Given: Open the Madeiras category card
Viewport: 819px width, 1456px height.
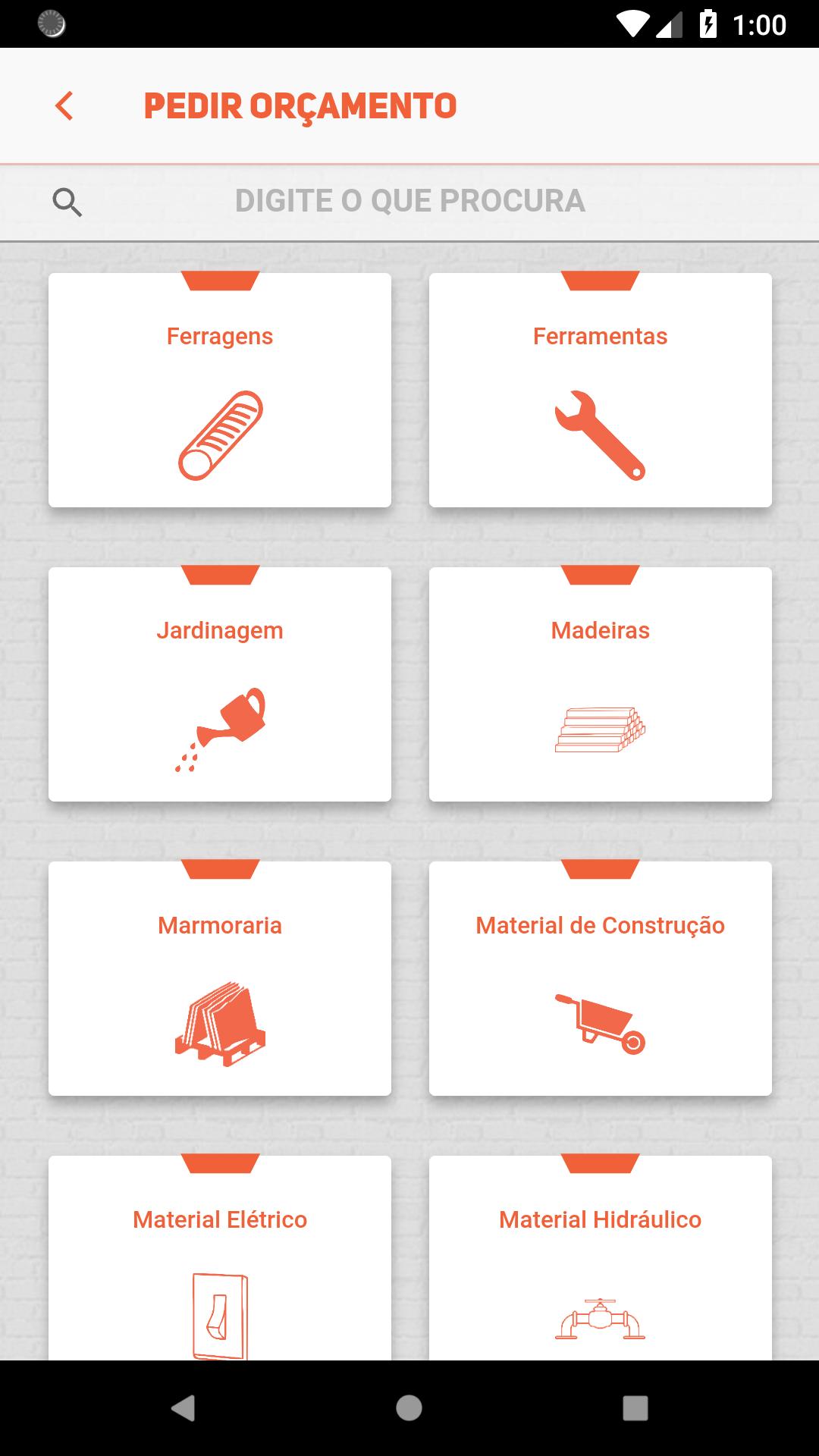Looking at the screenshot, I should pyautogui.click(x=600, y=682).
